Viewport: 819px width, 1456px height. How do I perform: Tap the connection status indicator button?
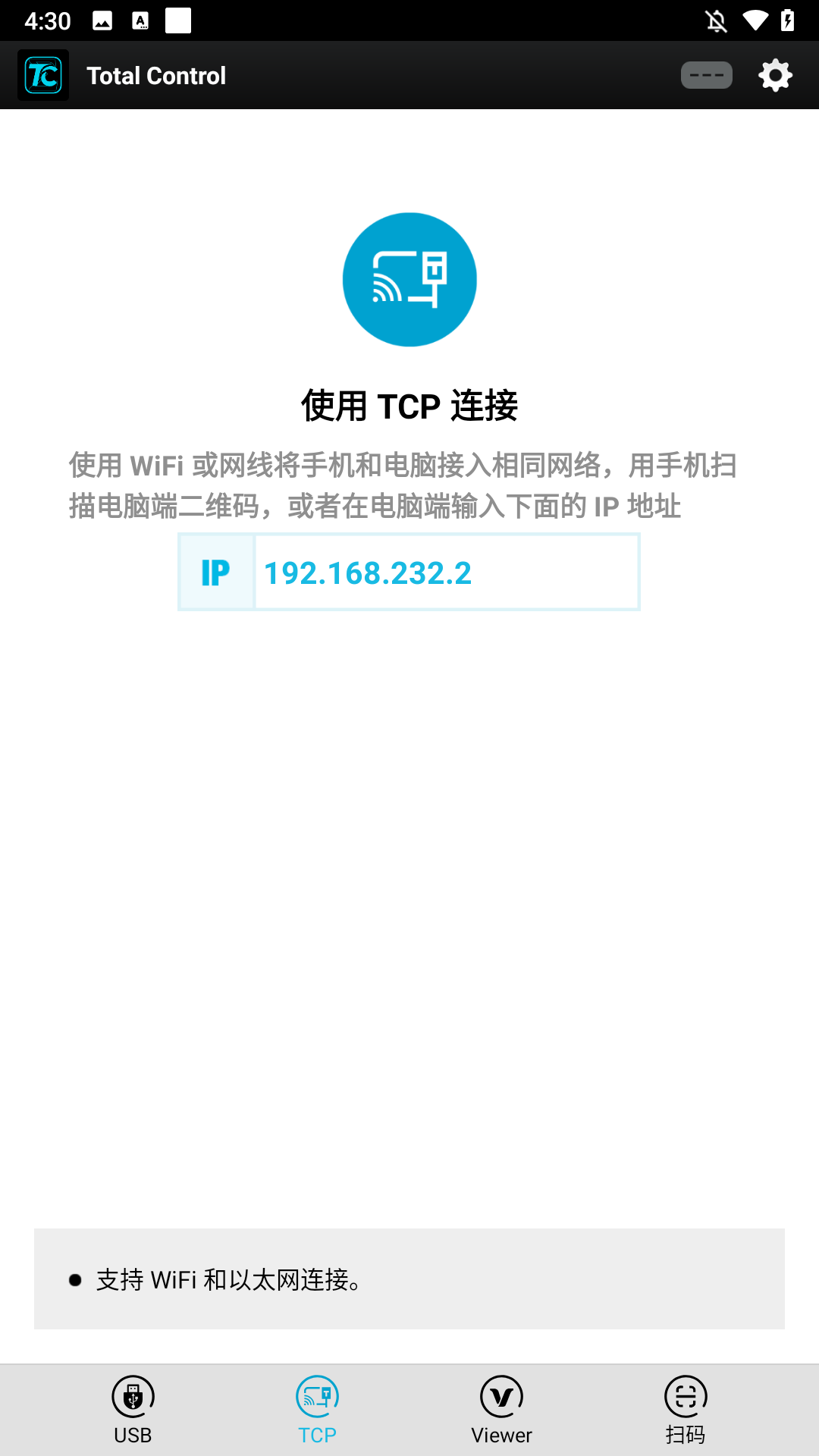coord(706,75)
